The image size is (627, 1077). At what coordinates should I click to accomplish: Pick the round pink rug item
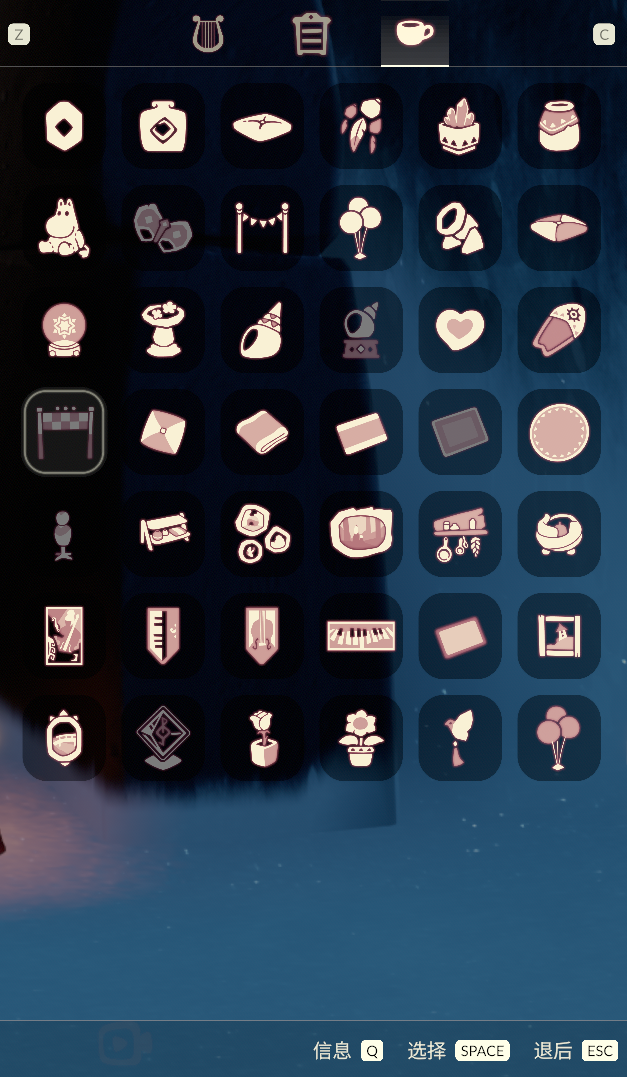tap(559, 431)
